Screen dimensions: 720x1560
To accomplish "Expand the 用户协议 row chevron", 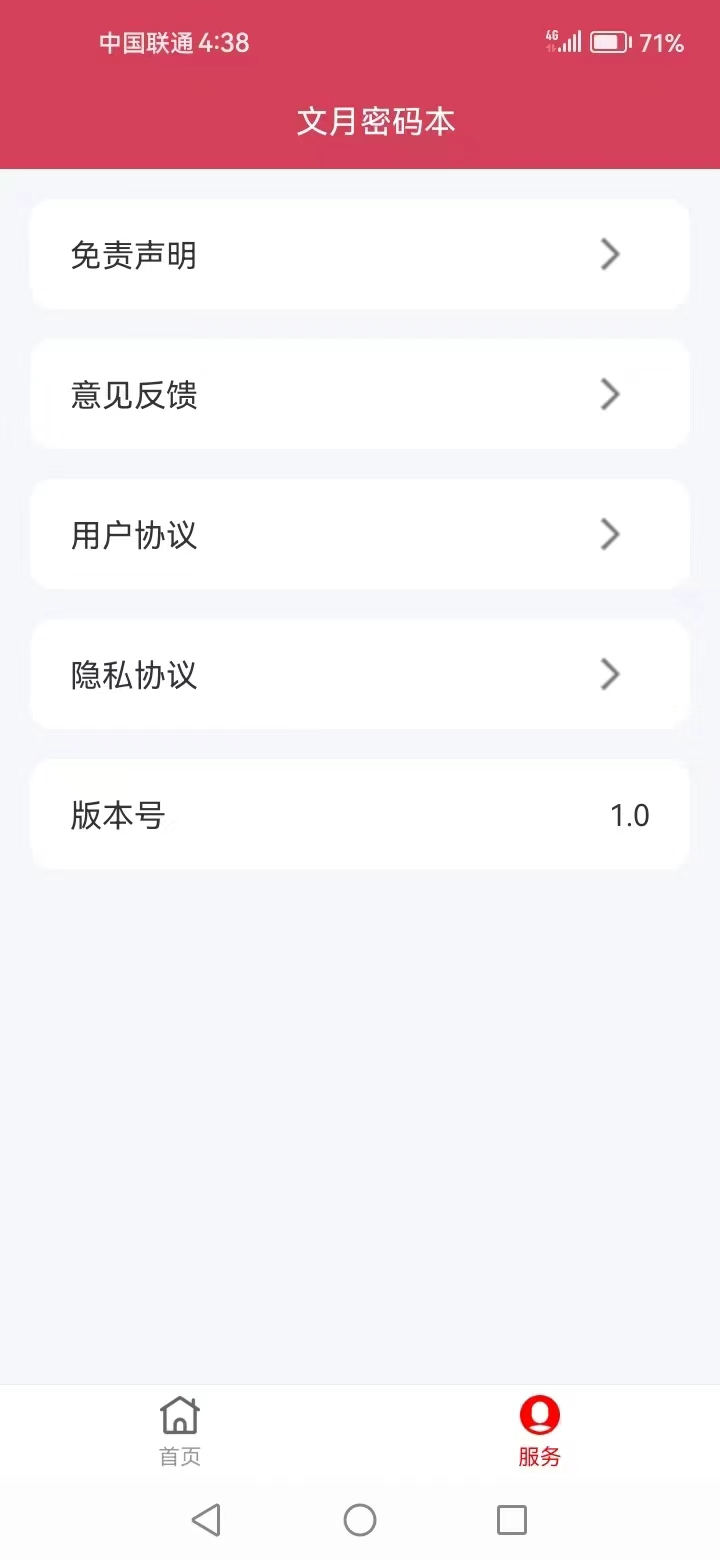I will 610,534.
